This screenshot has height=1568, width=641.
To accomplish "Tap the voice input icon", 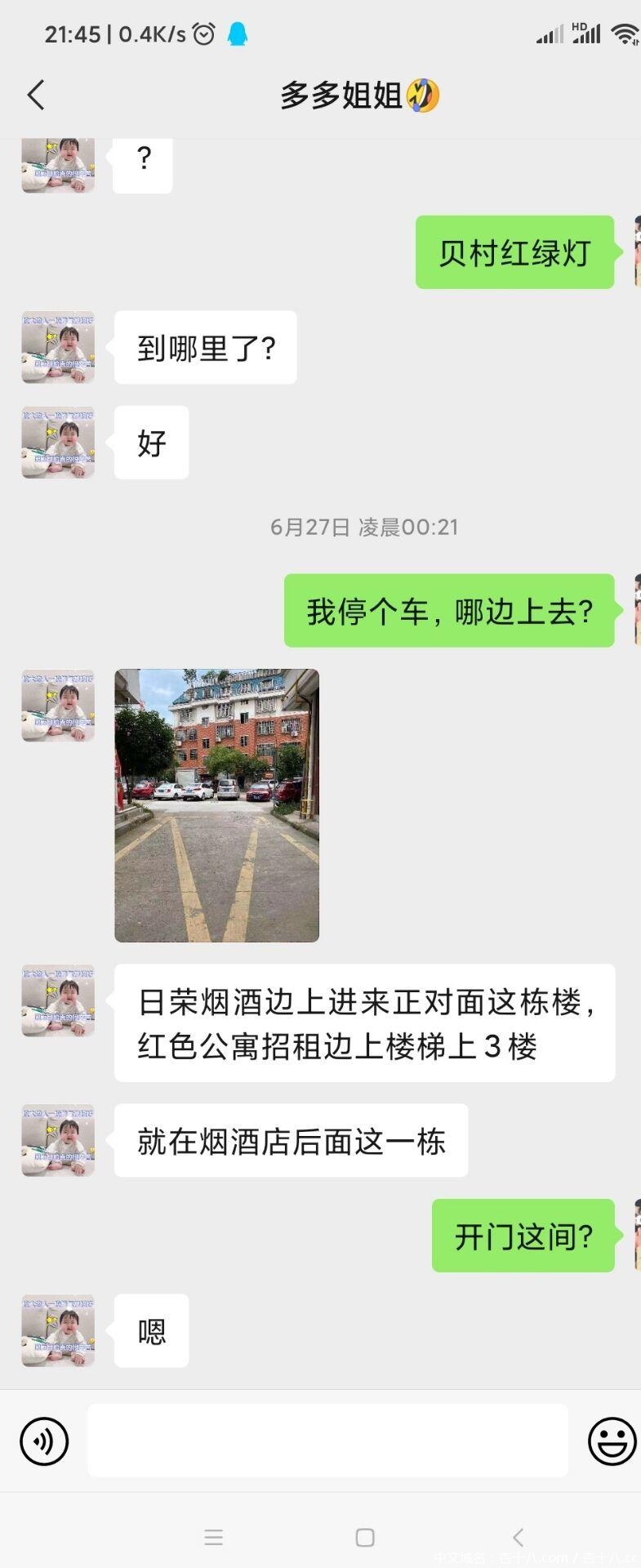I will tap(44, 1441).
